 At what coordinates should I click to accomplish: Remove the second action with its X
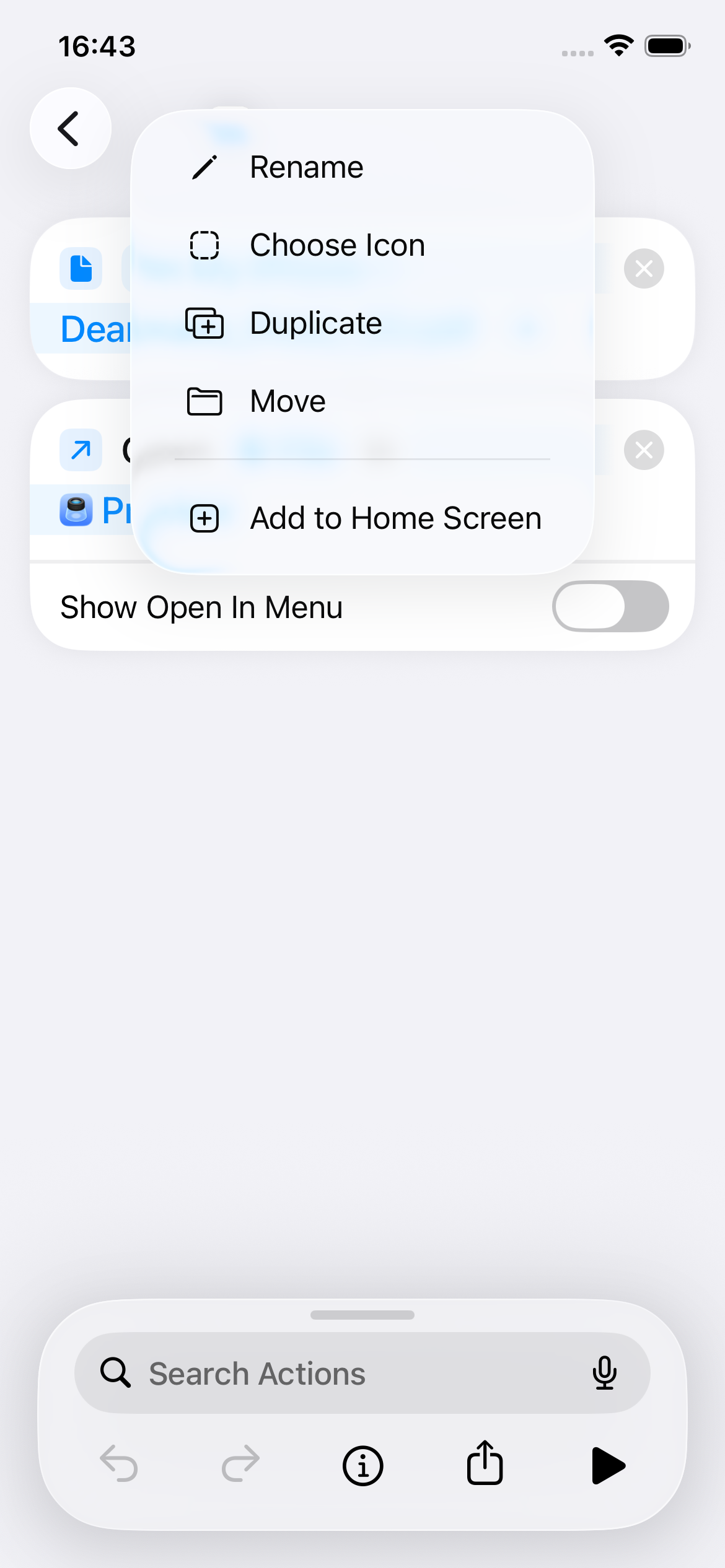click(x=644, y=450)
